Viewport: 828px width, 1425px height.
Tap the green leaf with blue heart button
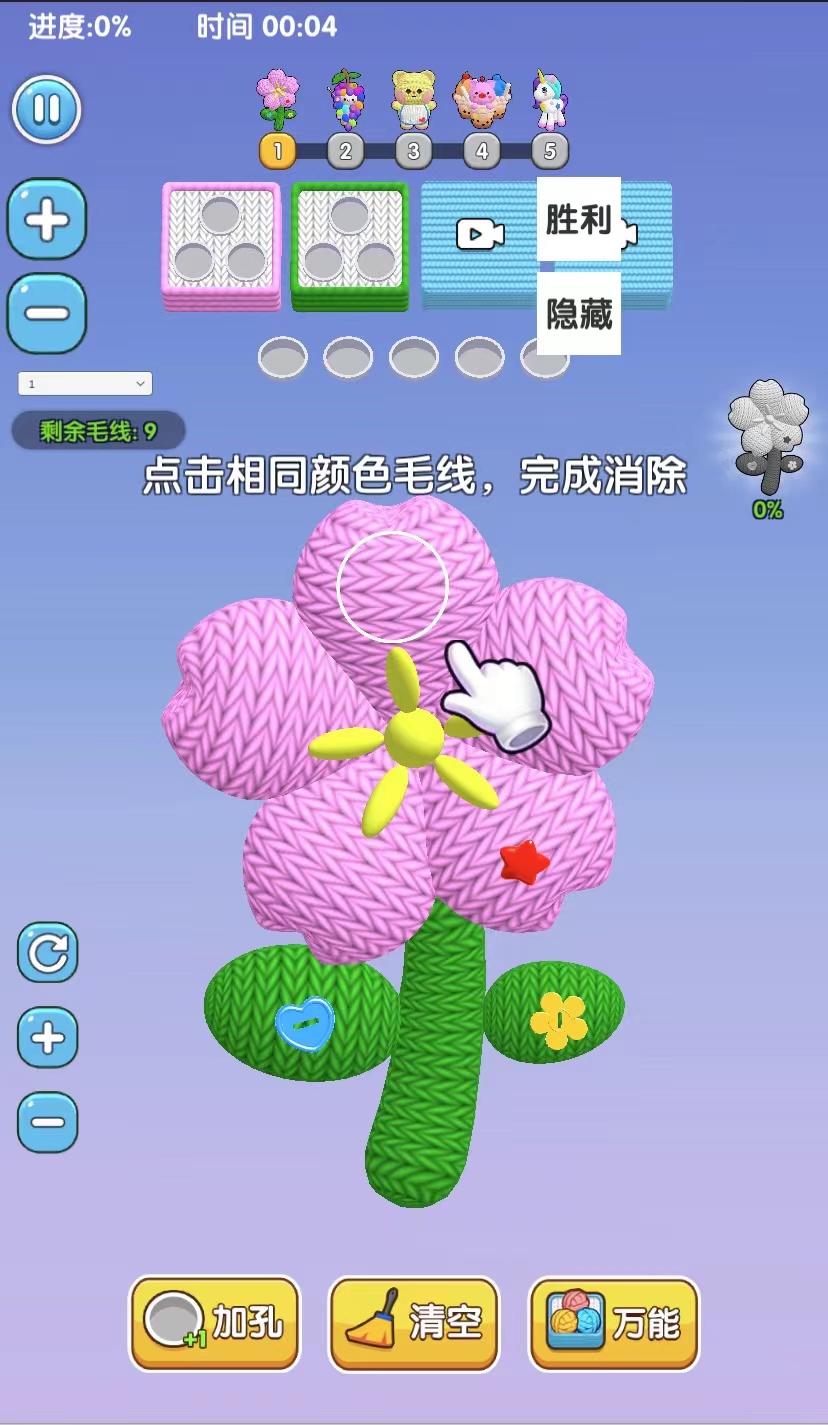click(x=300, y=1012)
